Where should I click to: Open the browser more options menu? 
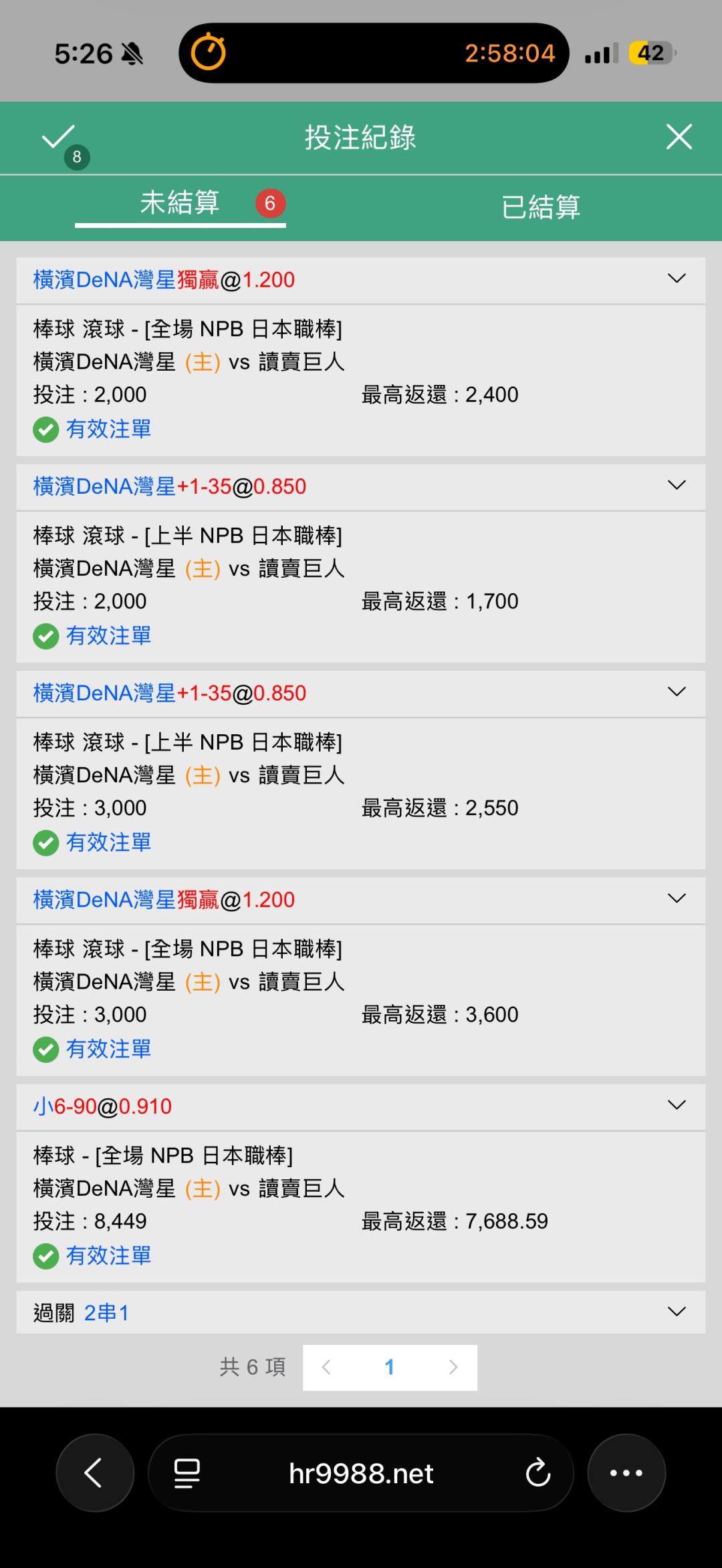tap(626, 1473)
